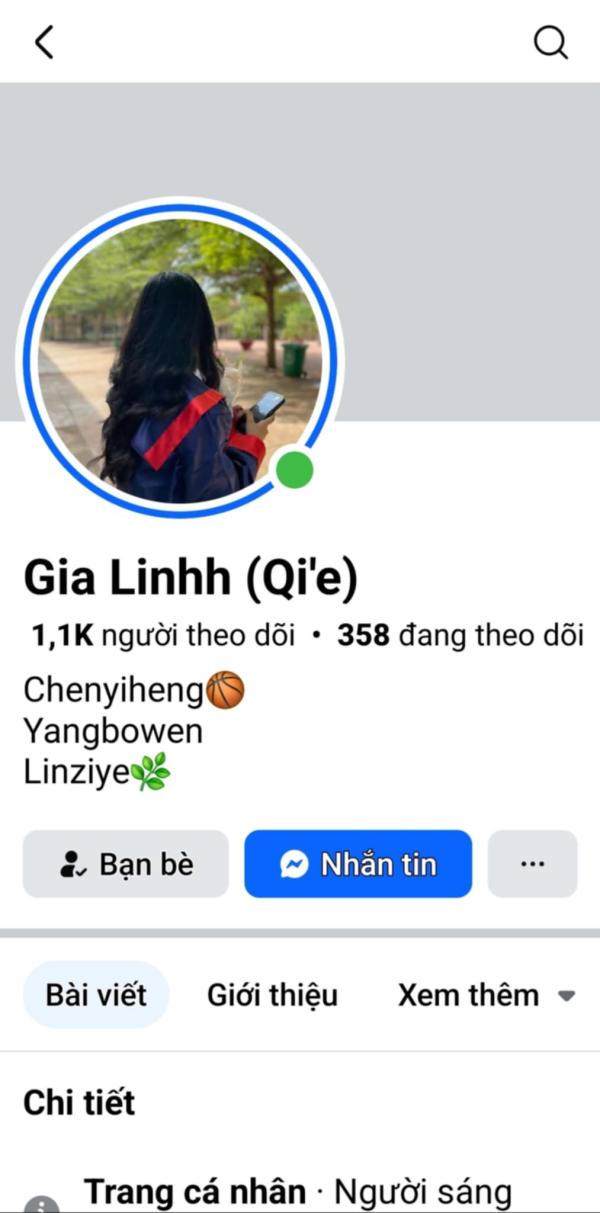
Task: Tap the Bạn bè friends button
Action: point(126,864)
